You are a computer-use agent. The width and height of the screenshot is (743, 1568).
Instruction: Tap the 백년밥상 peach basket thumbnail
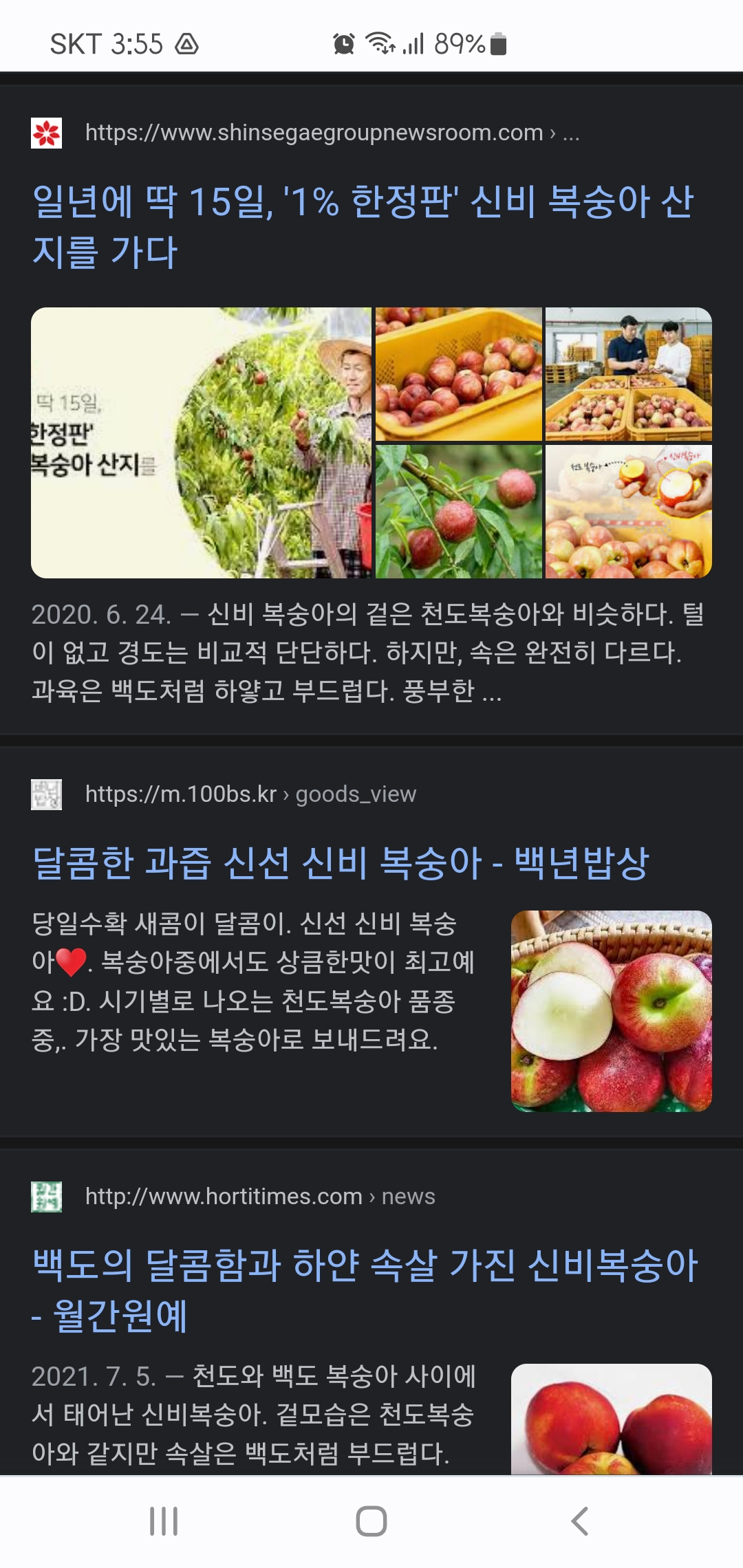tap(612, 1011)
